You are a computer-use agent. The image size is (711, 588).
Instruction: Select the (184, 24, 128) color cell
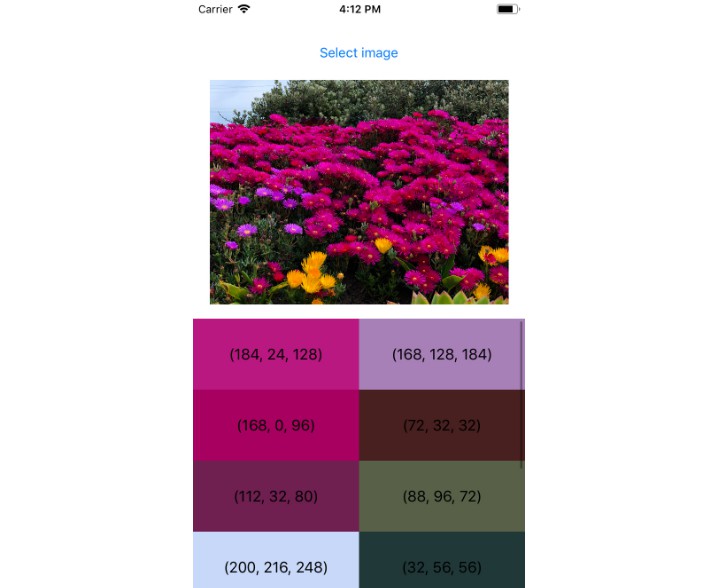click(276, 354)
